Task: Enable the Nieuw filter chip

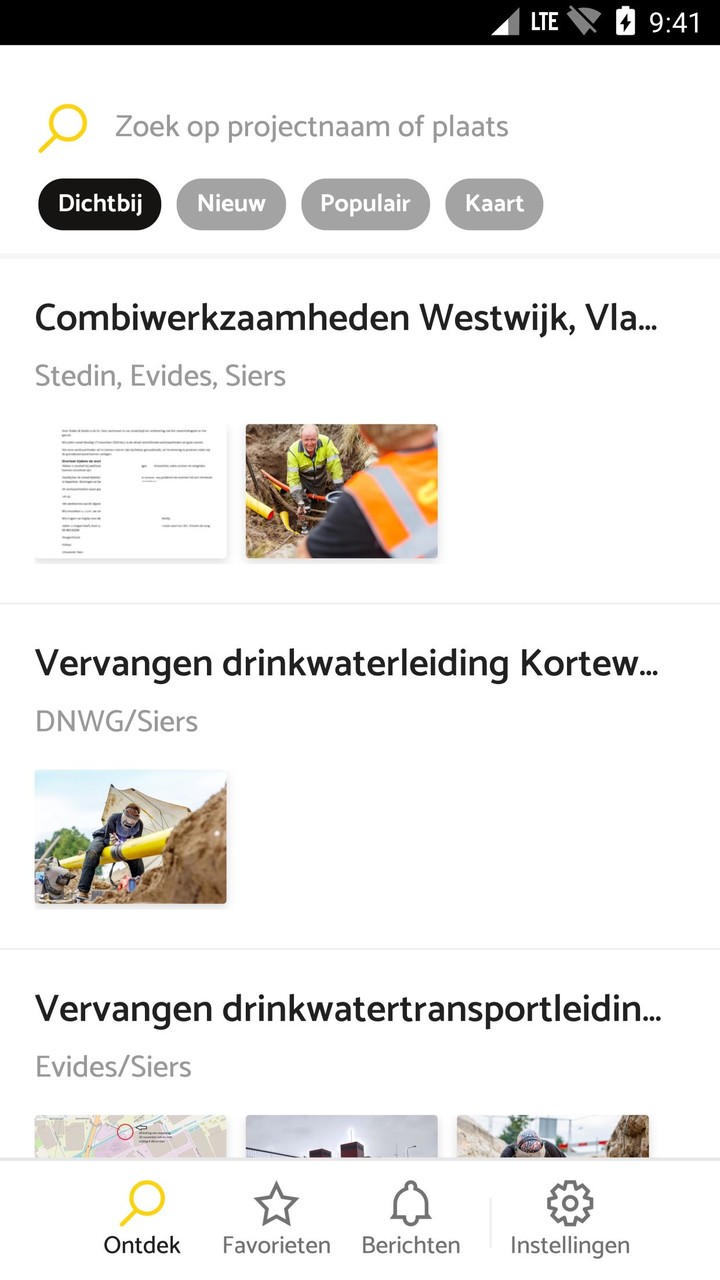Action: (x=231, y=204)
